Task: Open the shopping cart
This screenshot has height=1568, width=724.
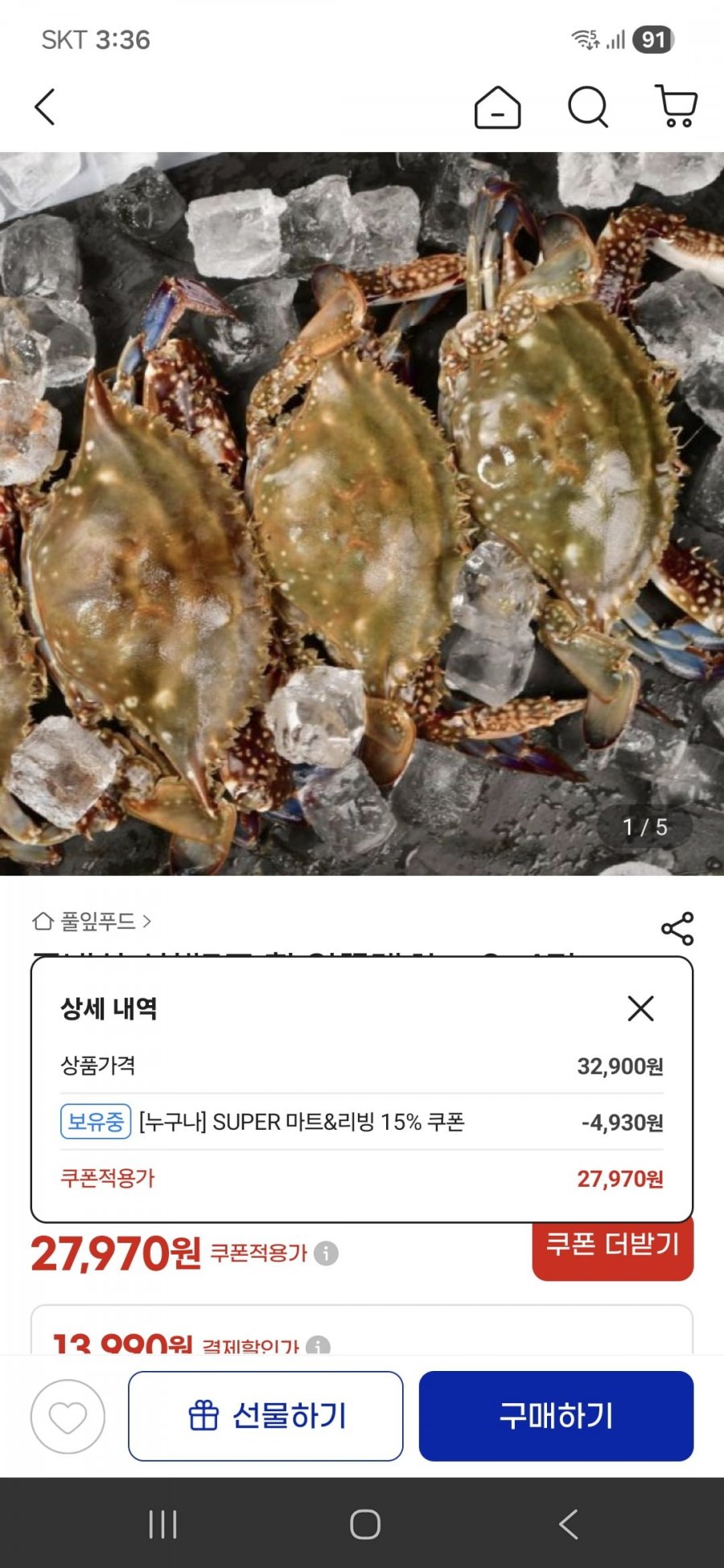Action: click(x=677, y=106)
